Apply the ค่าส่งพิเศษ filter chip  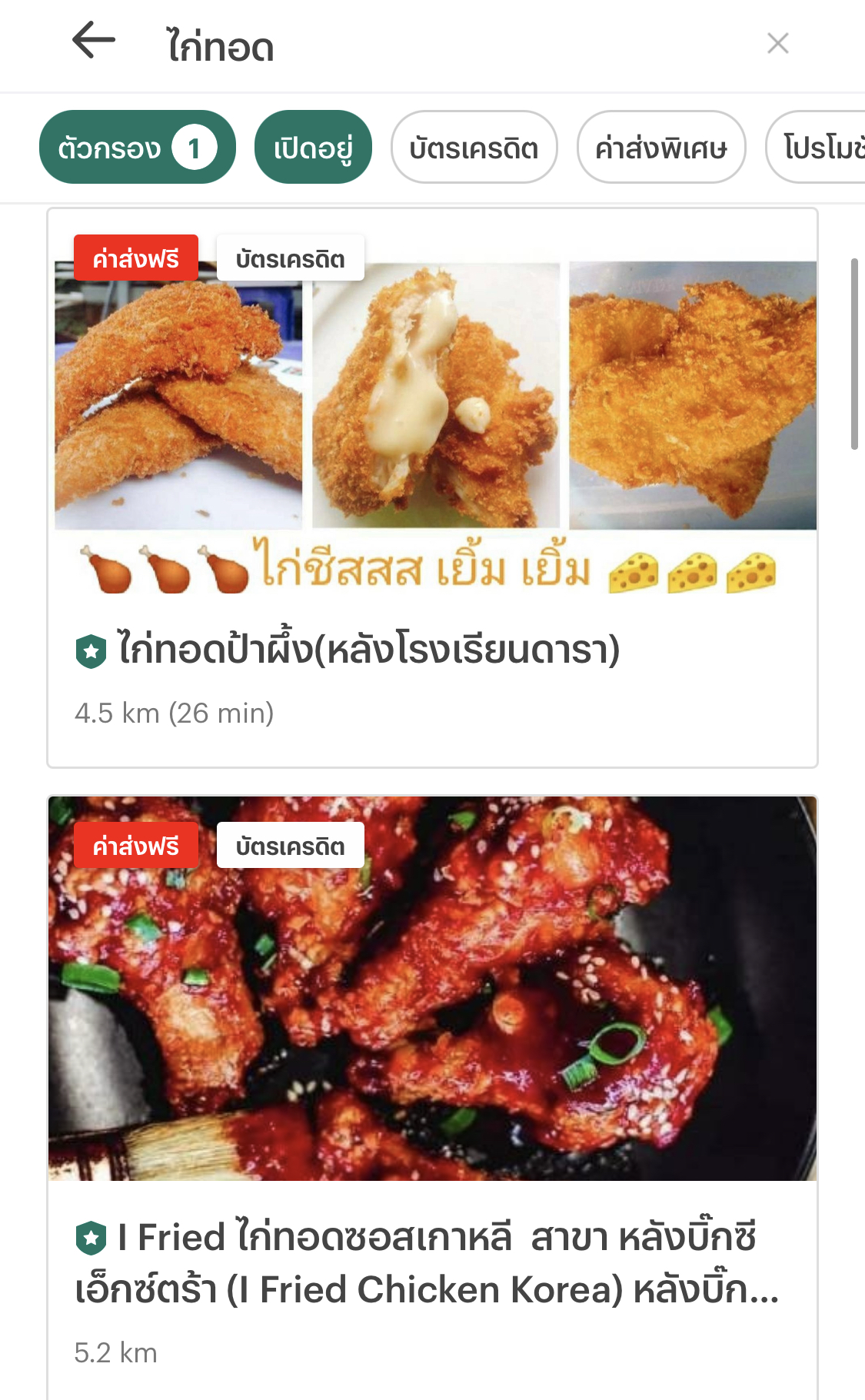[660, 148]
